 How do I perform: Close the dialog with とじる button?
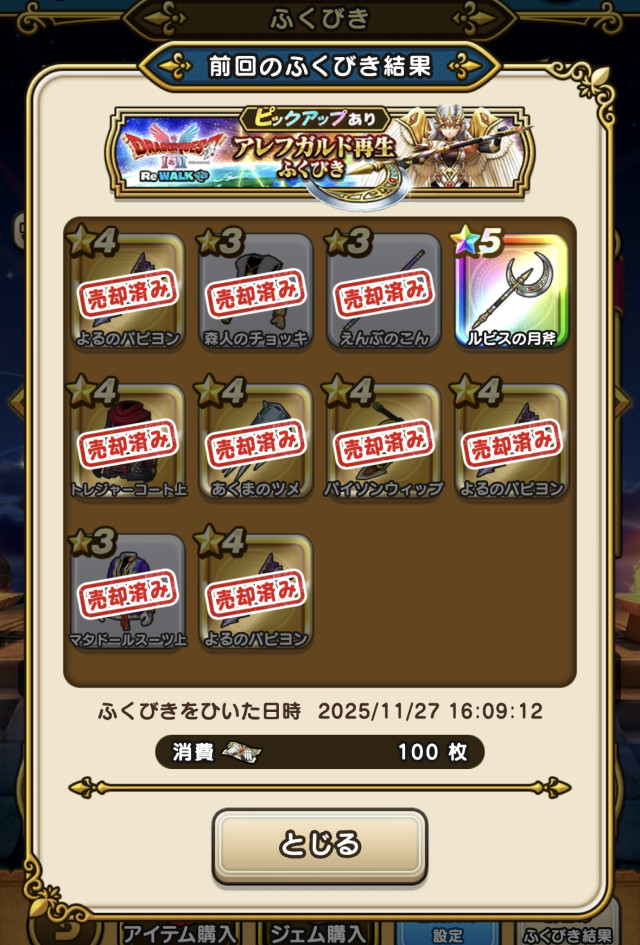(320, 846)
